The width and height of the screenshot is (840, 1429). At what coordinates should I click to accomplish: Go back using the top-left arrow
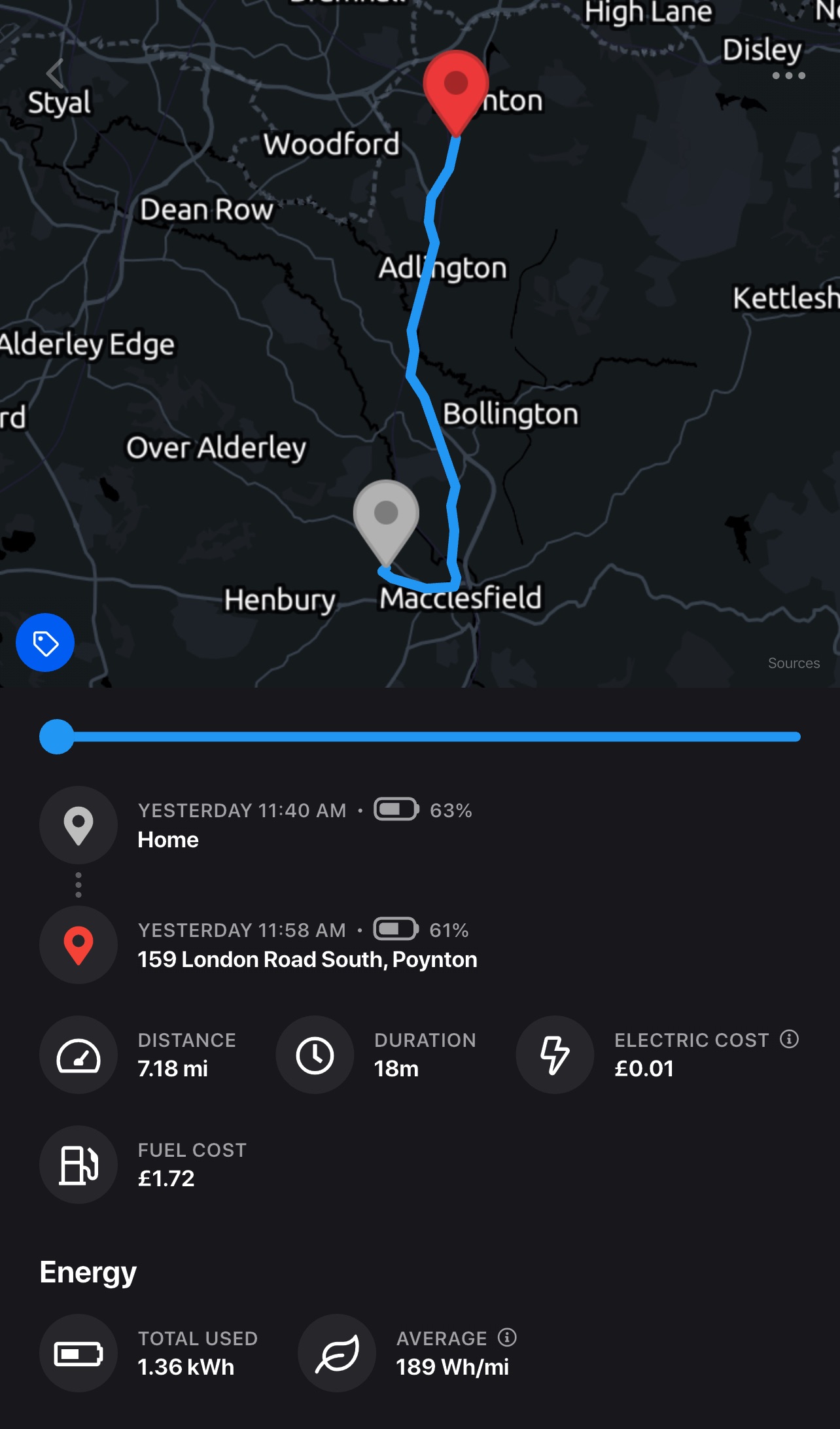[x=56, y=73]
